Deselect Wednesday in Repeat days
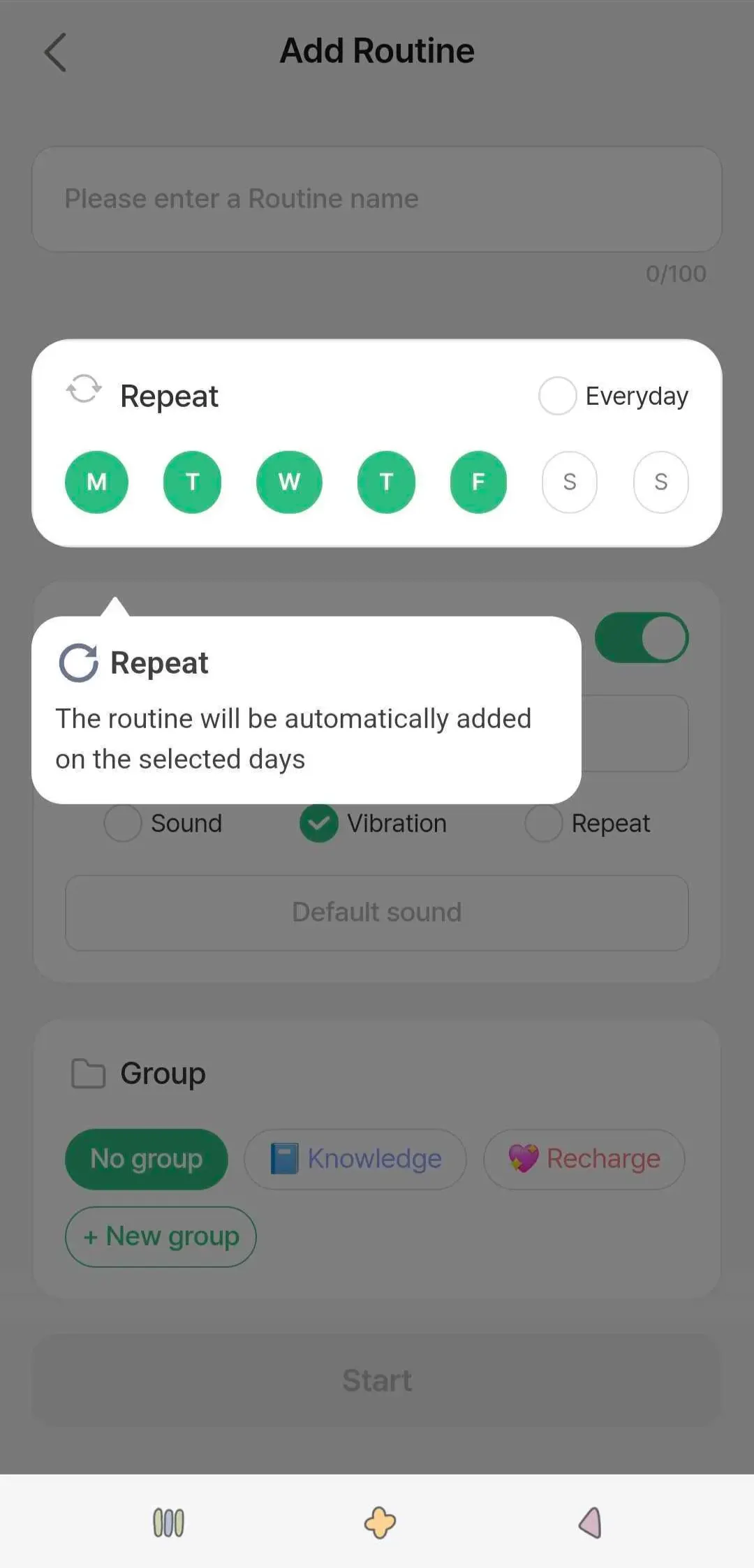This screenshot has width=754, height=1568. [289, 482]
